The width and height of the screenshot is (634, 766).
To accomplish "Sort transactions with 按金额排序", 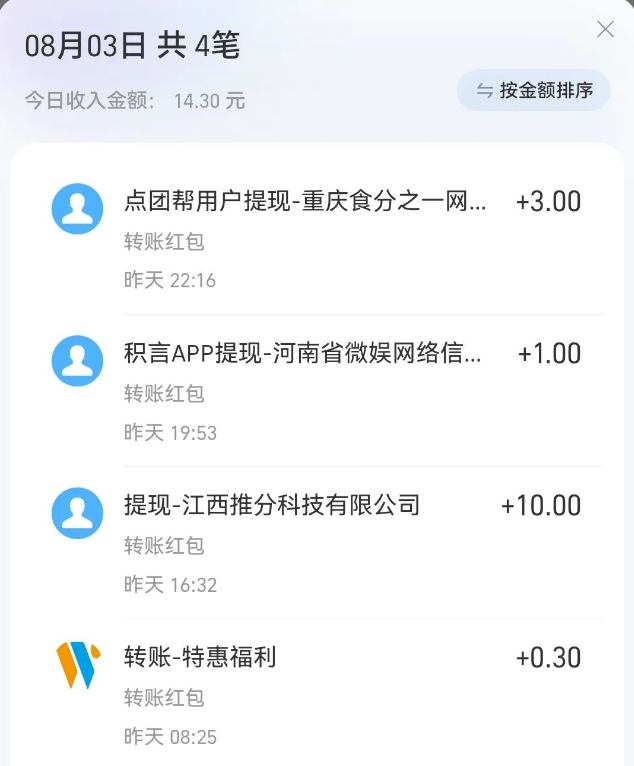I will [x=534, y=90].
